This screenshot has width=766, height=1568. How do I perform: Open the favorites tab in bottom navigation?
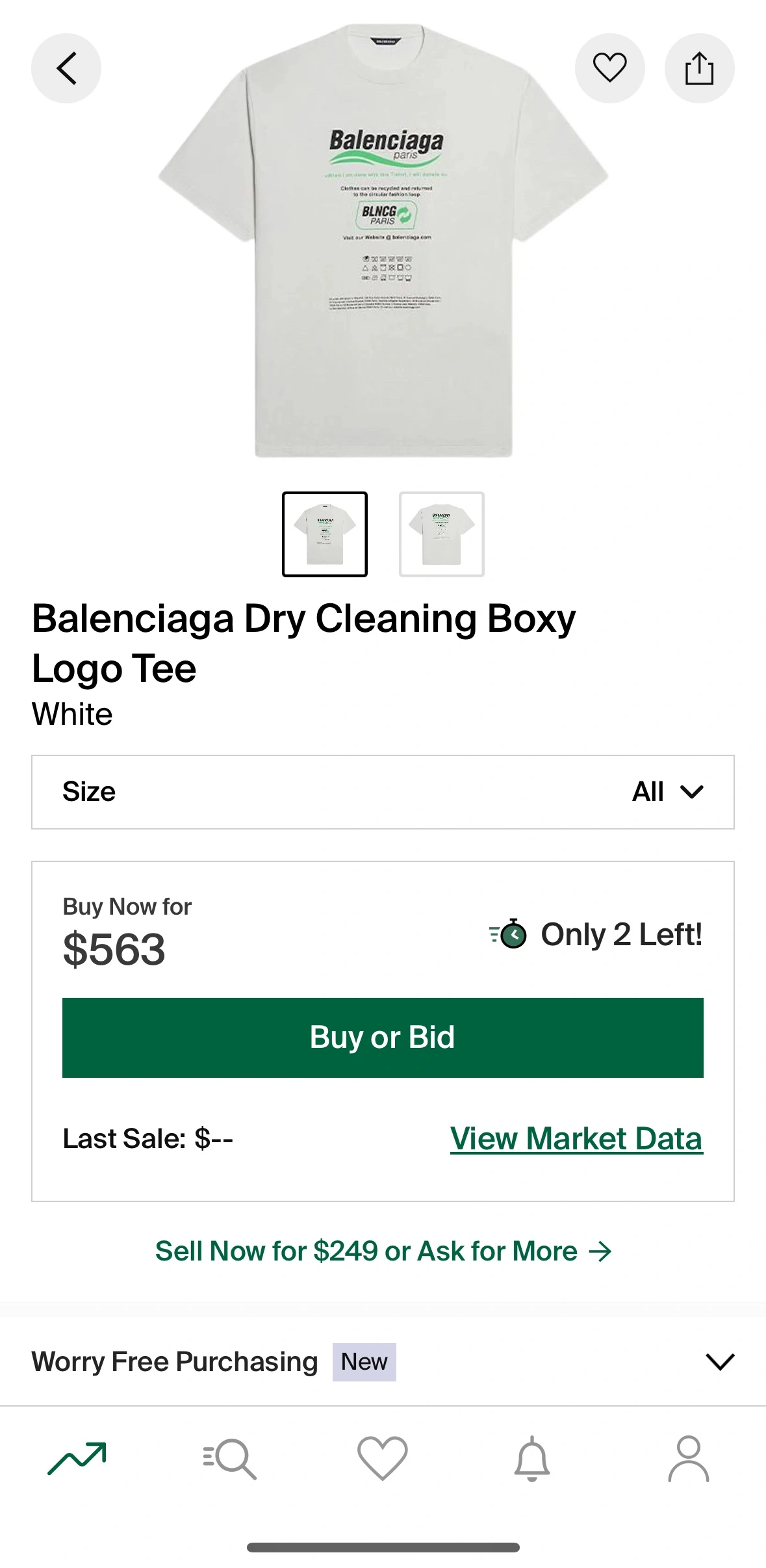[x=383, y=1458]
